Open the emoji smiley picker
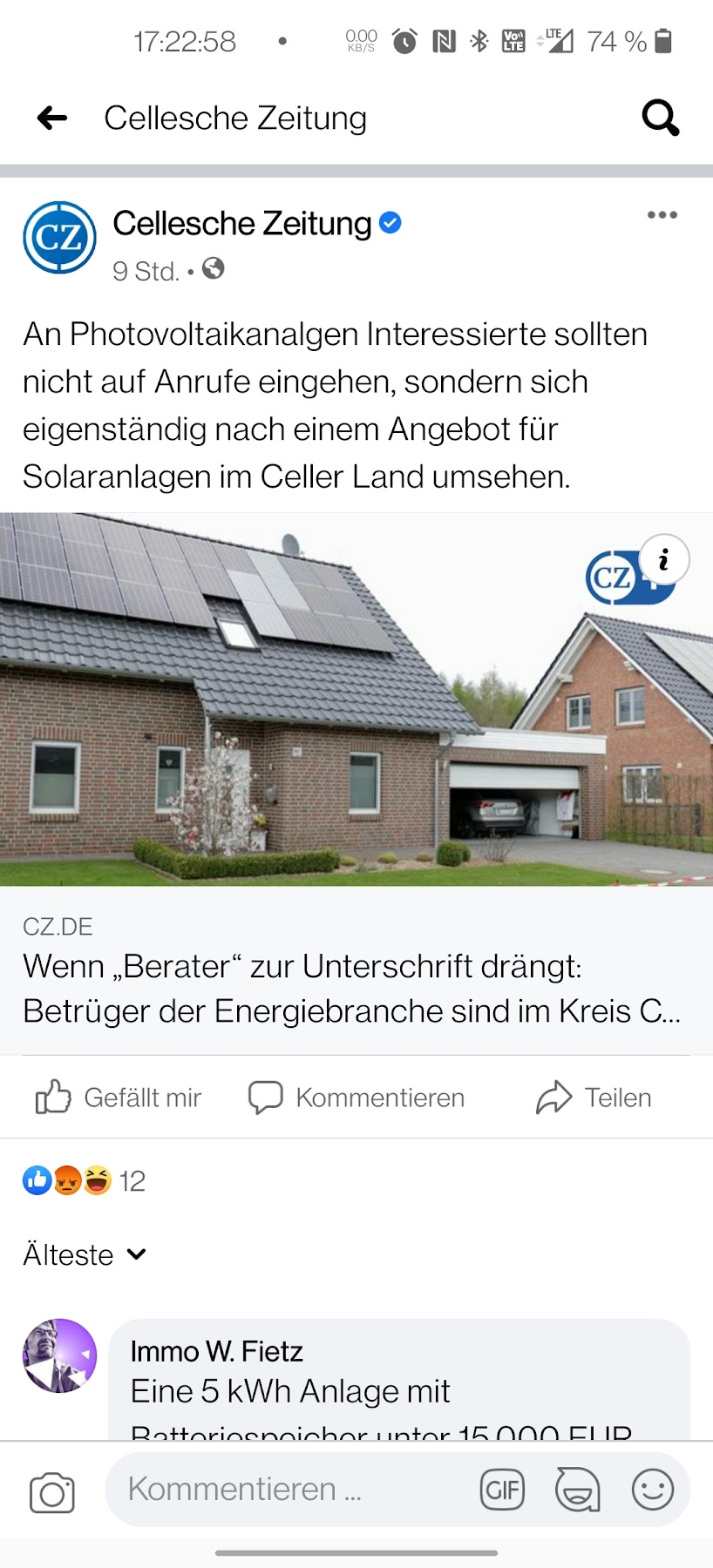This screenshot has height=1568, width=713. (652, 1490)
